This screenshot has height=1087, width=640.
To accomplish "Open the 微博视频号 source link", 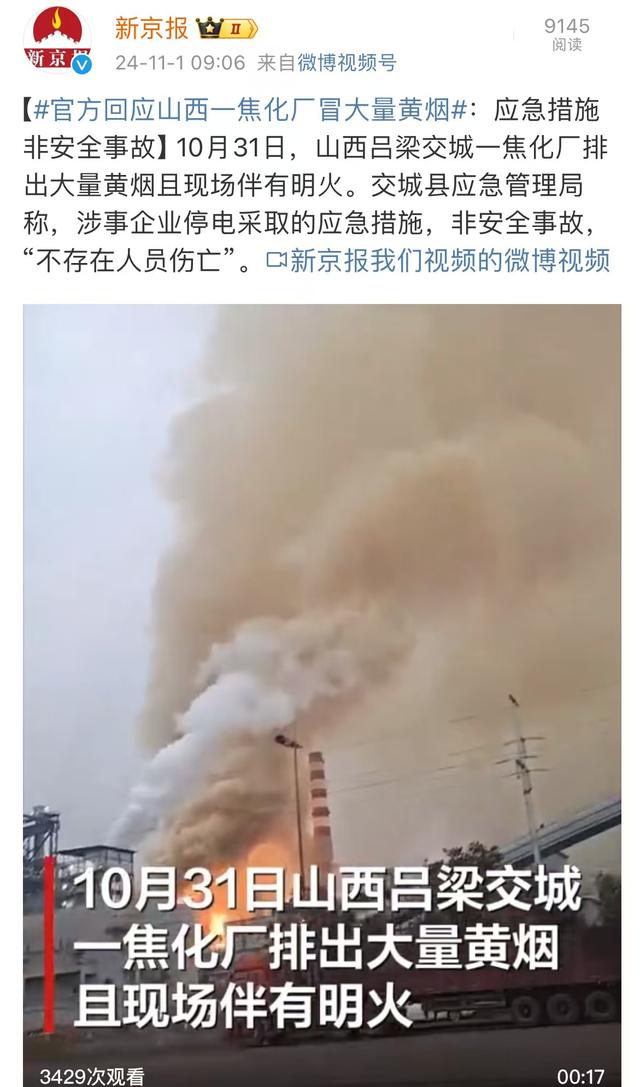I will [347, 63].
